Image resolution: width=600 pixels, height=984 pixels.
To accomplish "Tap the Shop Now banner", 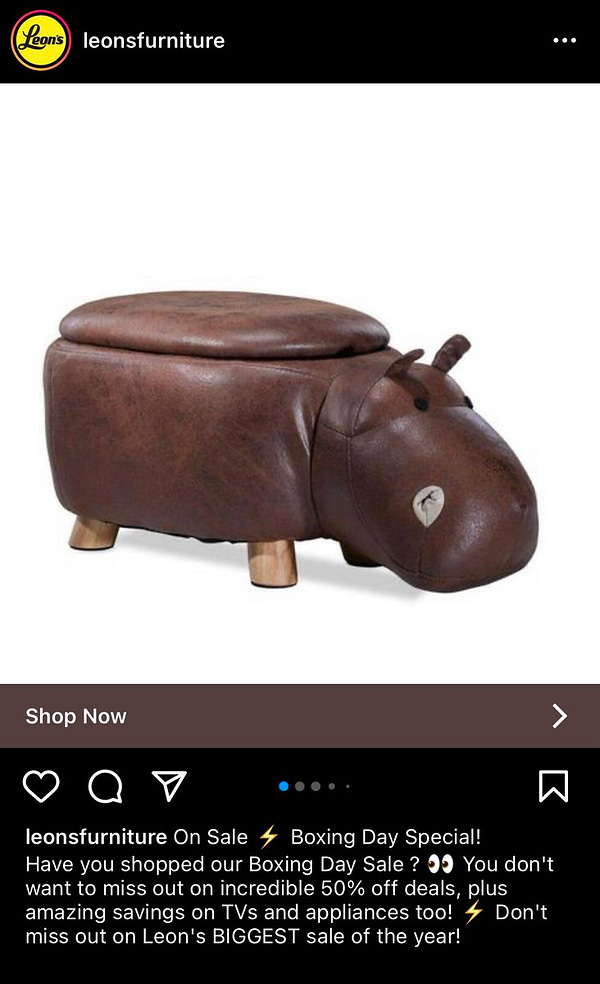I will tap(300, 716).
